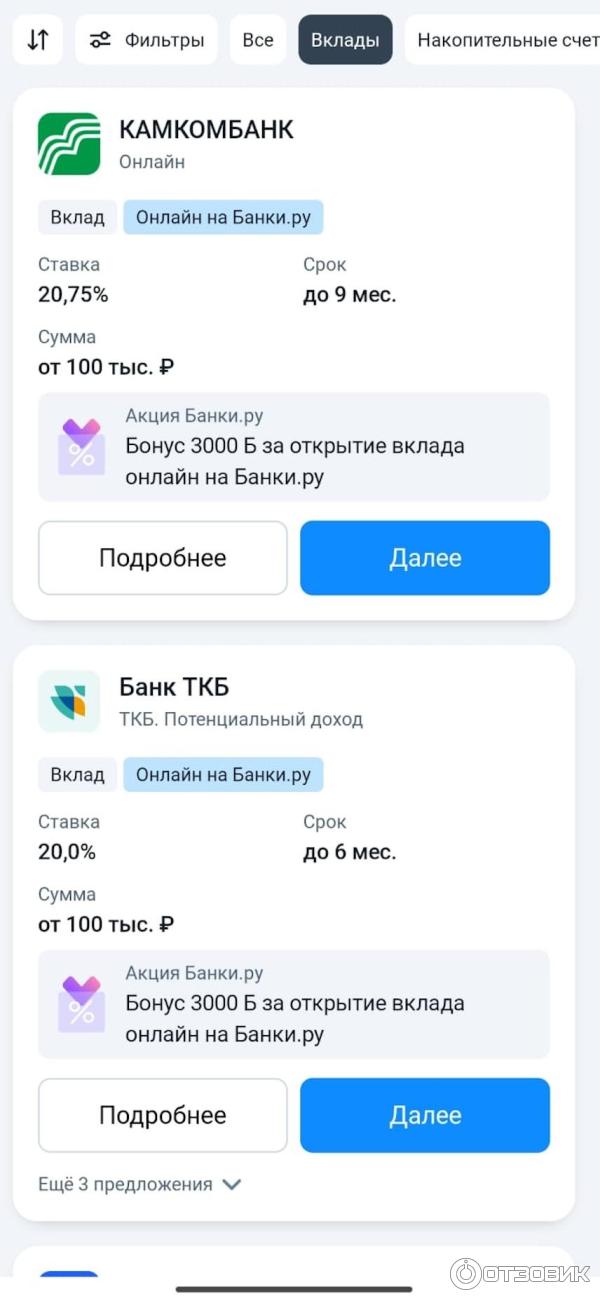The image size is (600, 1300).
Task: Open the Фильтры filter panel
Action: point(146,40)
